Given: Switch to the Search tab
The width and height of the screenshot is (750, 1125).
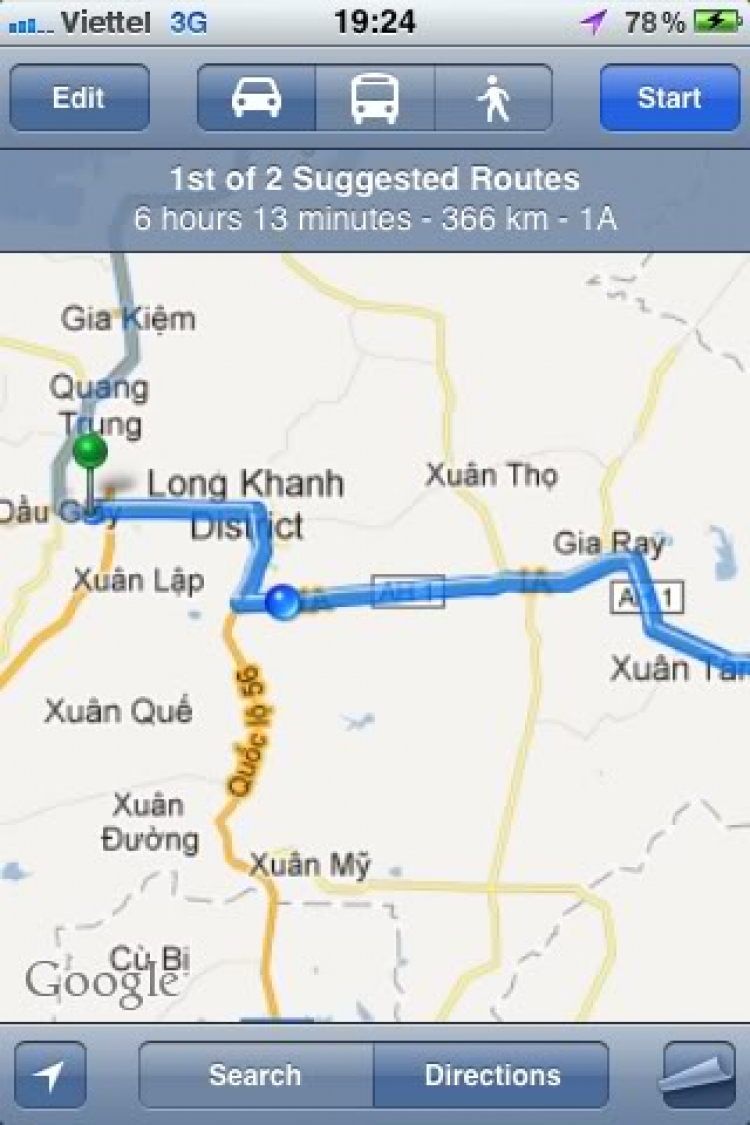Looking at the screenshot, I should click(x=255, y=1075).
